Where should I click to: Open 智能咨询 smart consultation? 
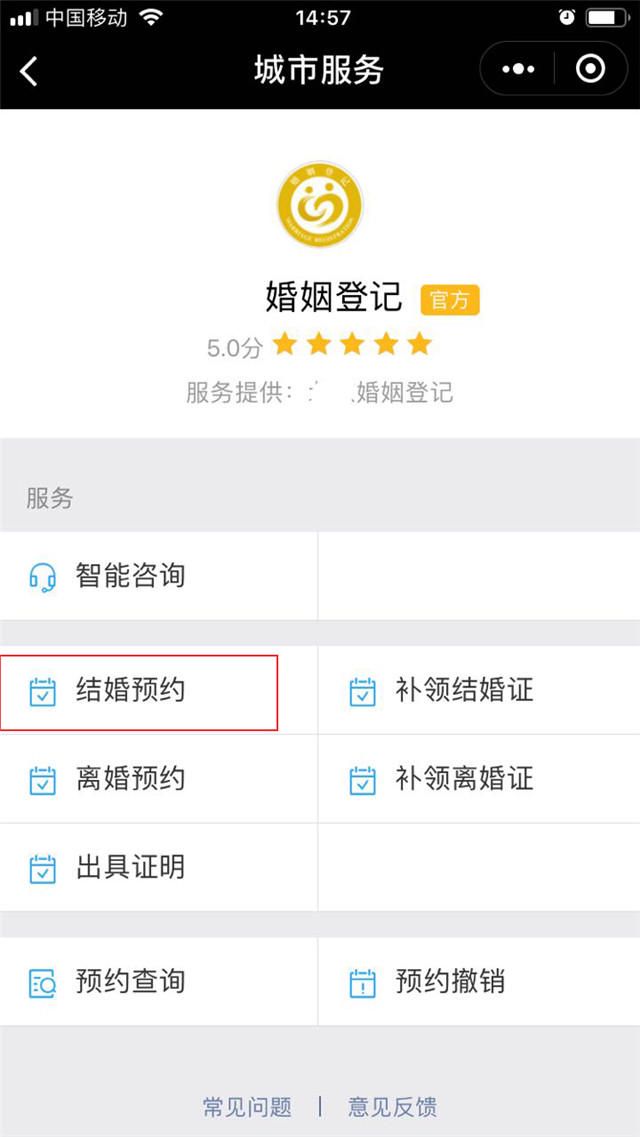[159, 576]
